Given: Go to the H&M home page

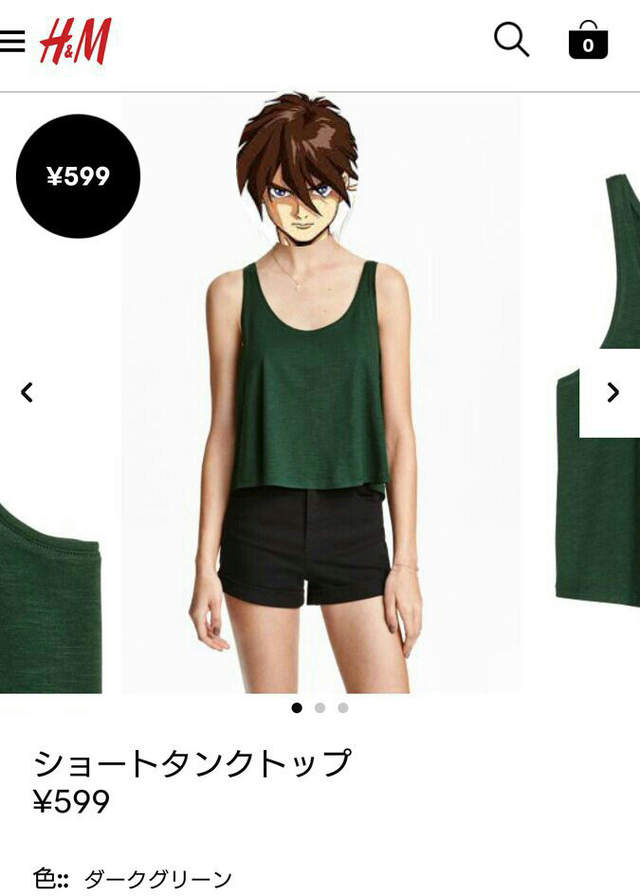Looking at the screenshot, I should tap(75, 42).
